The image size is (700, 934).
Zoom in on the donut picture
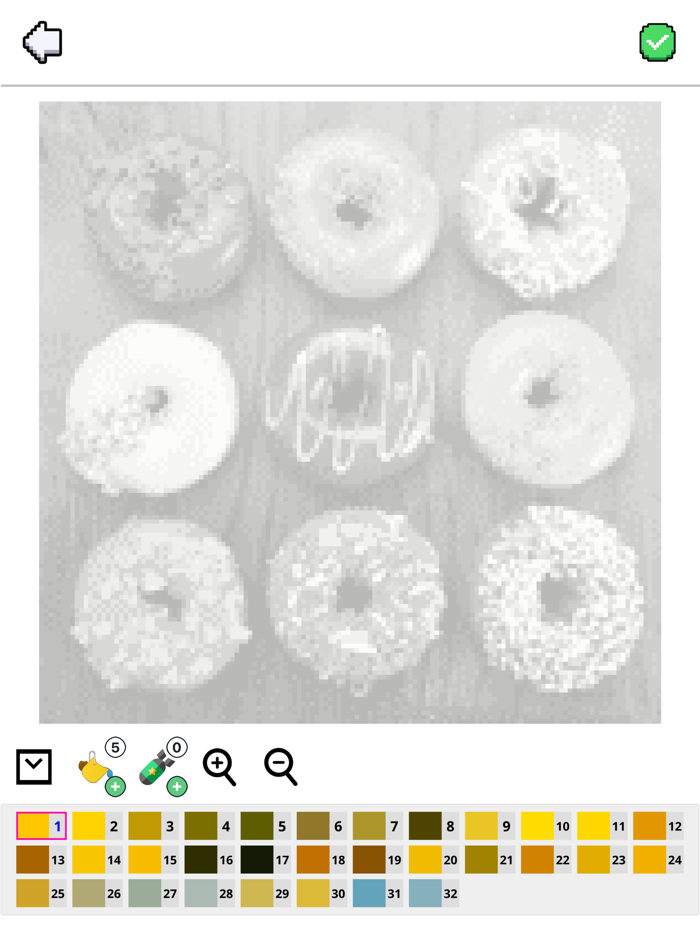[x=220, y=767]
